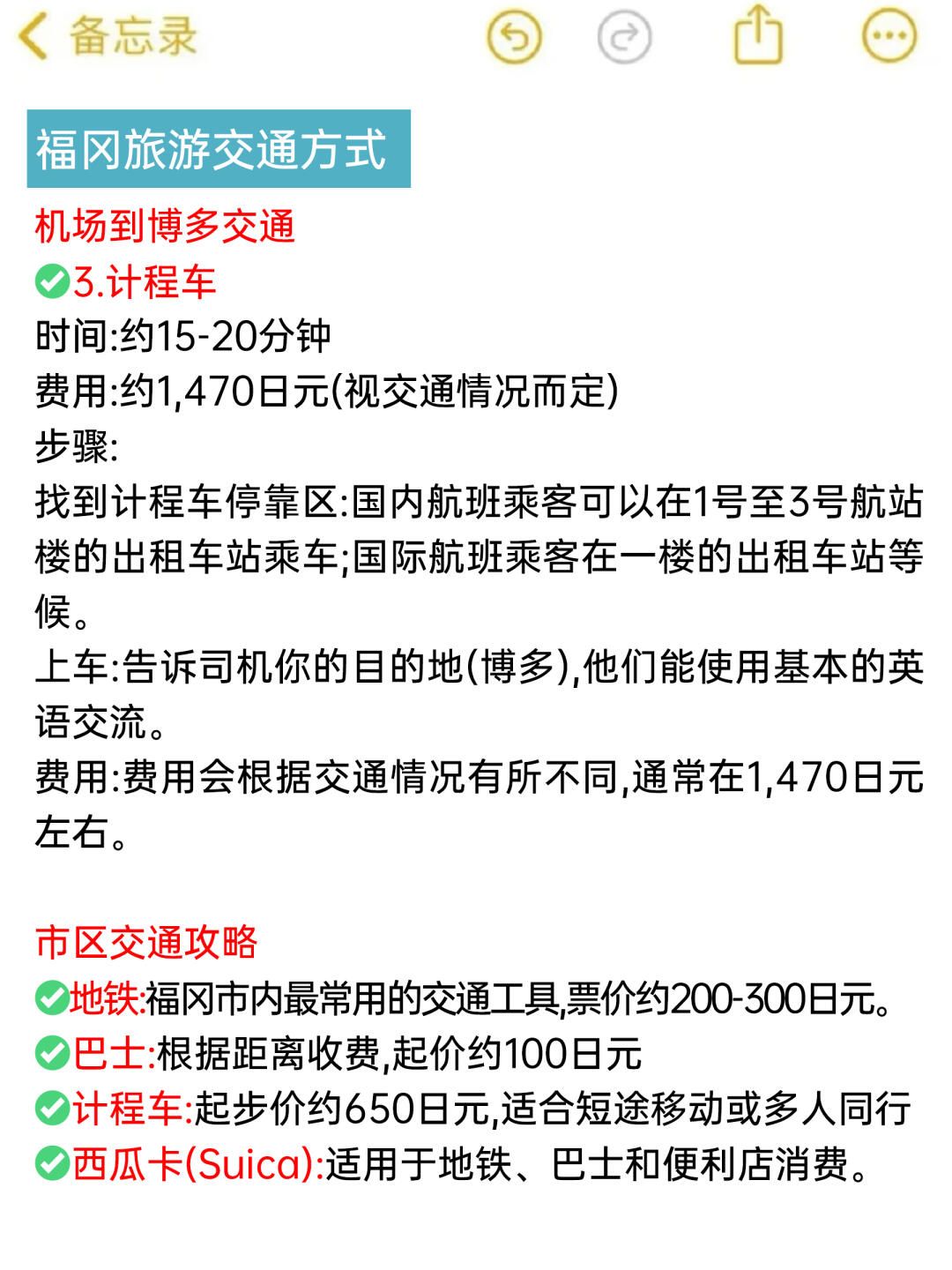Share this note

[x=758, y=37]
